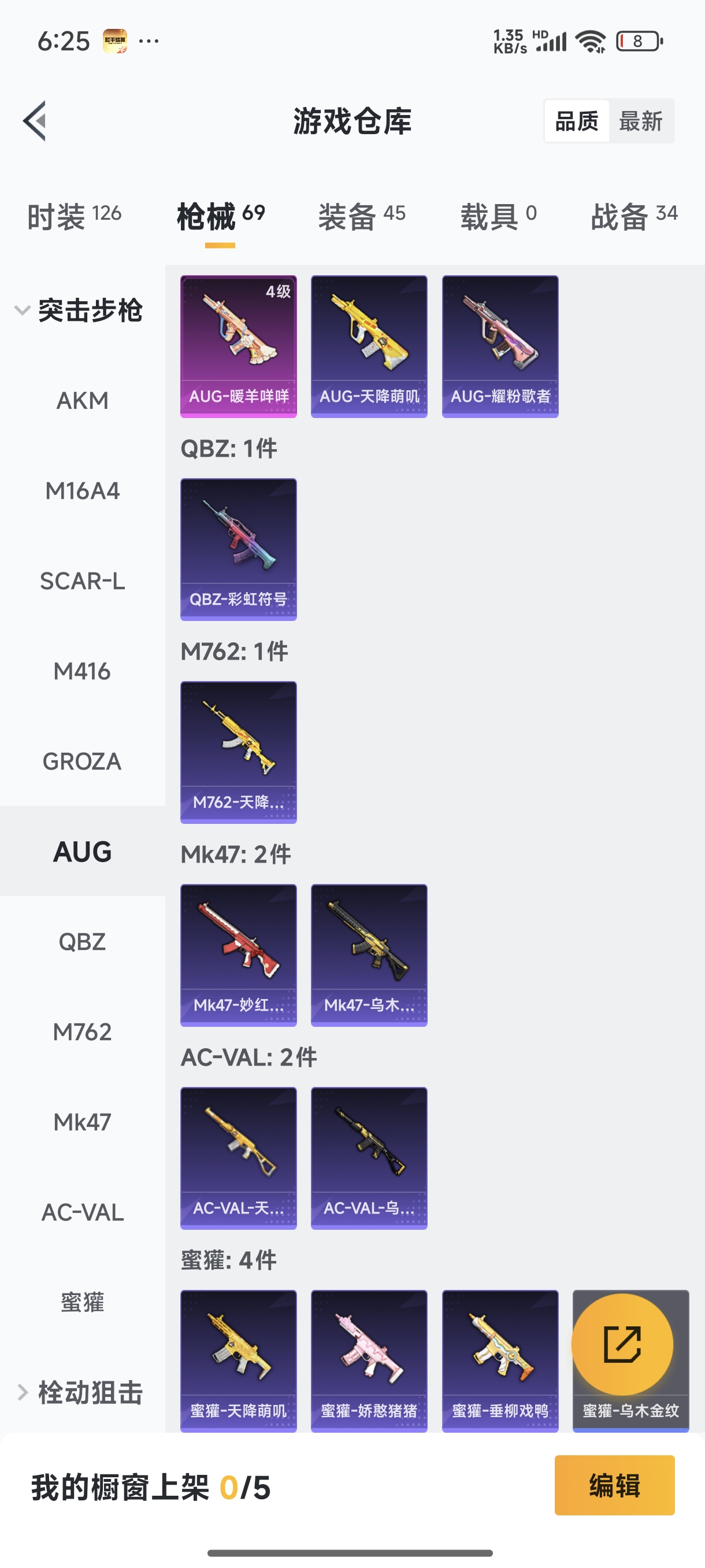This screenshot has height=1568, width=705.
Task: Select M416 in the sidebar
Action: pos(82,671)
